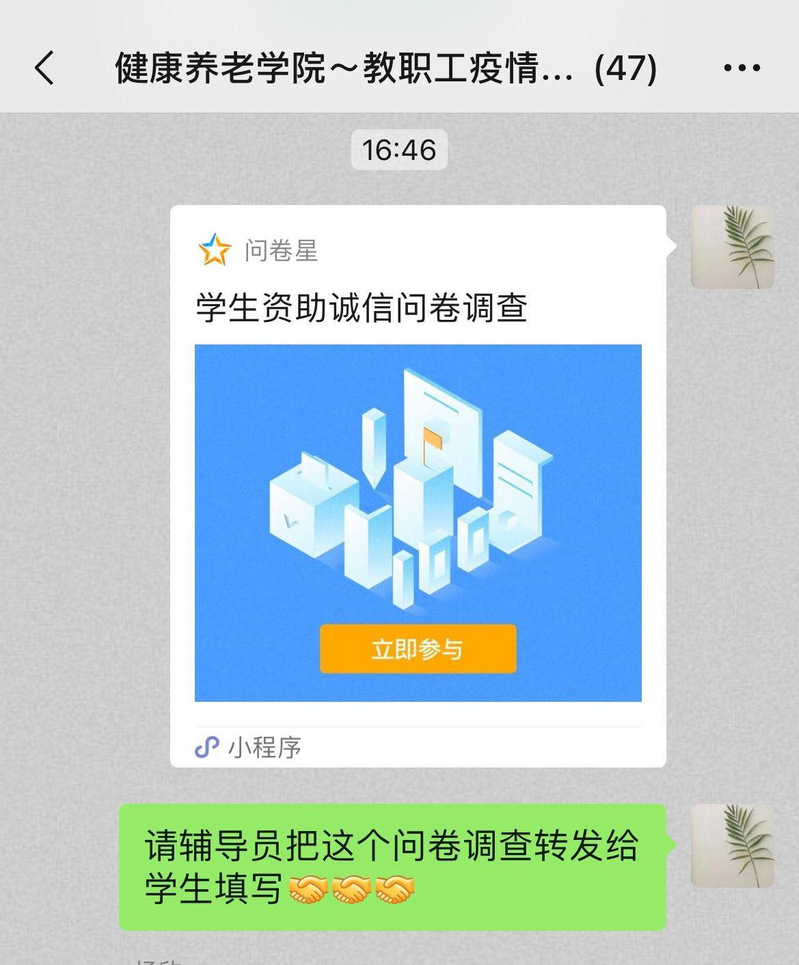The width and height of the screenshot is (799, 965).
Task: Open the 学生资助诚信问卷调查 mini program card
Action: tap(417, 486)
